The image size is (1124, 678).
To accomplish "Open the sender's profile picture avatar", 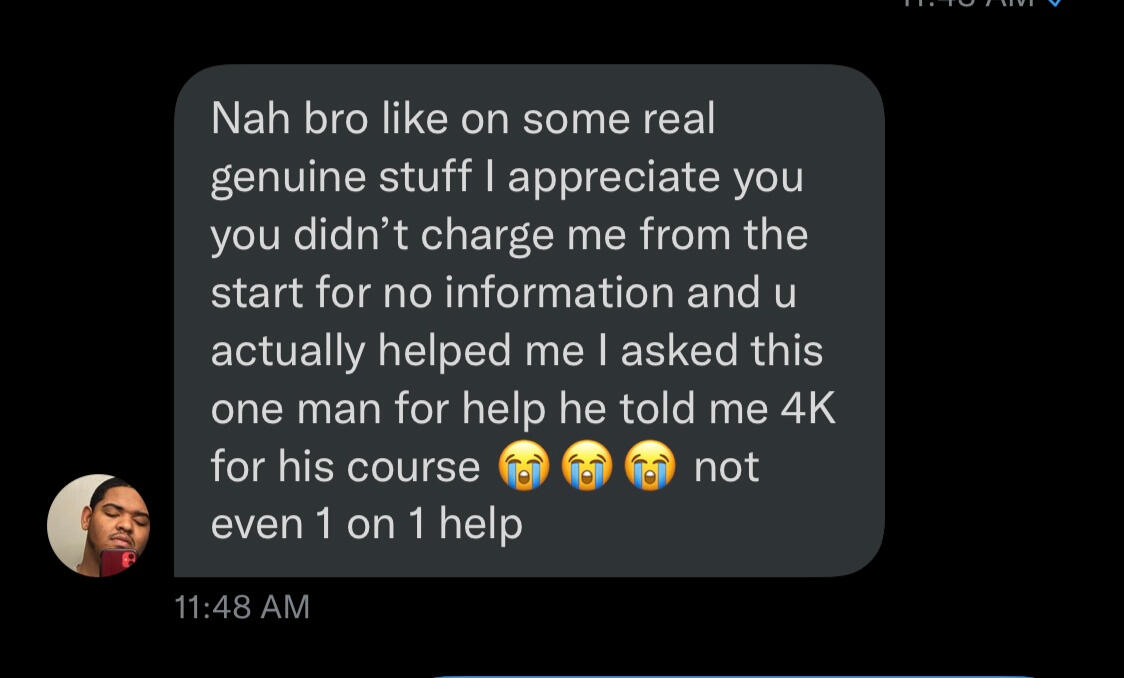I will [98, 525].
